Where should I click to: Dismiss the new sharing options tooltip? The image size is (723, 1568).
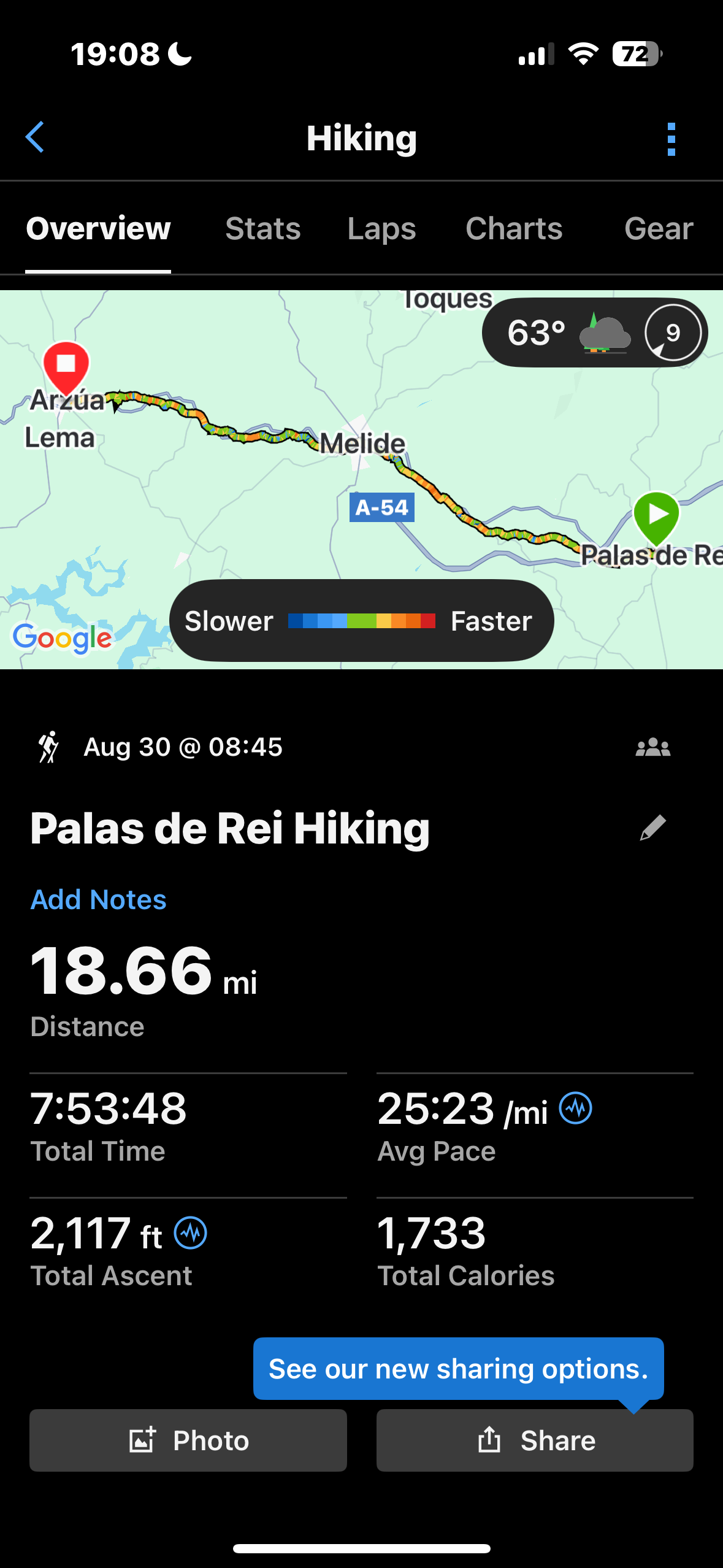(458, 1369)
